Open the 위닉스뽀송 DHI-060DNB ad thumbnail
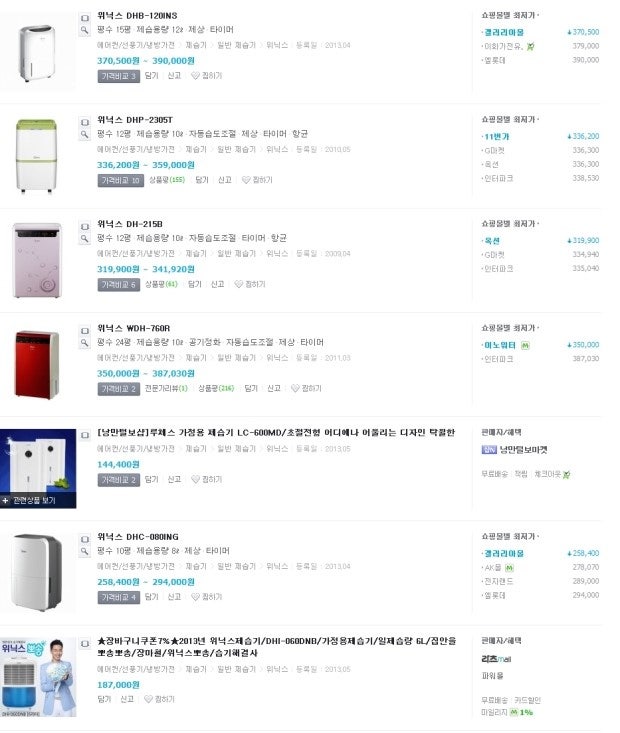The width and height of the screenshot is (620, 733). click(x=38, y=676)
